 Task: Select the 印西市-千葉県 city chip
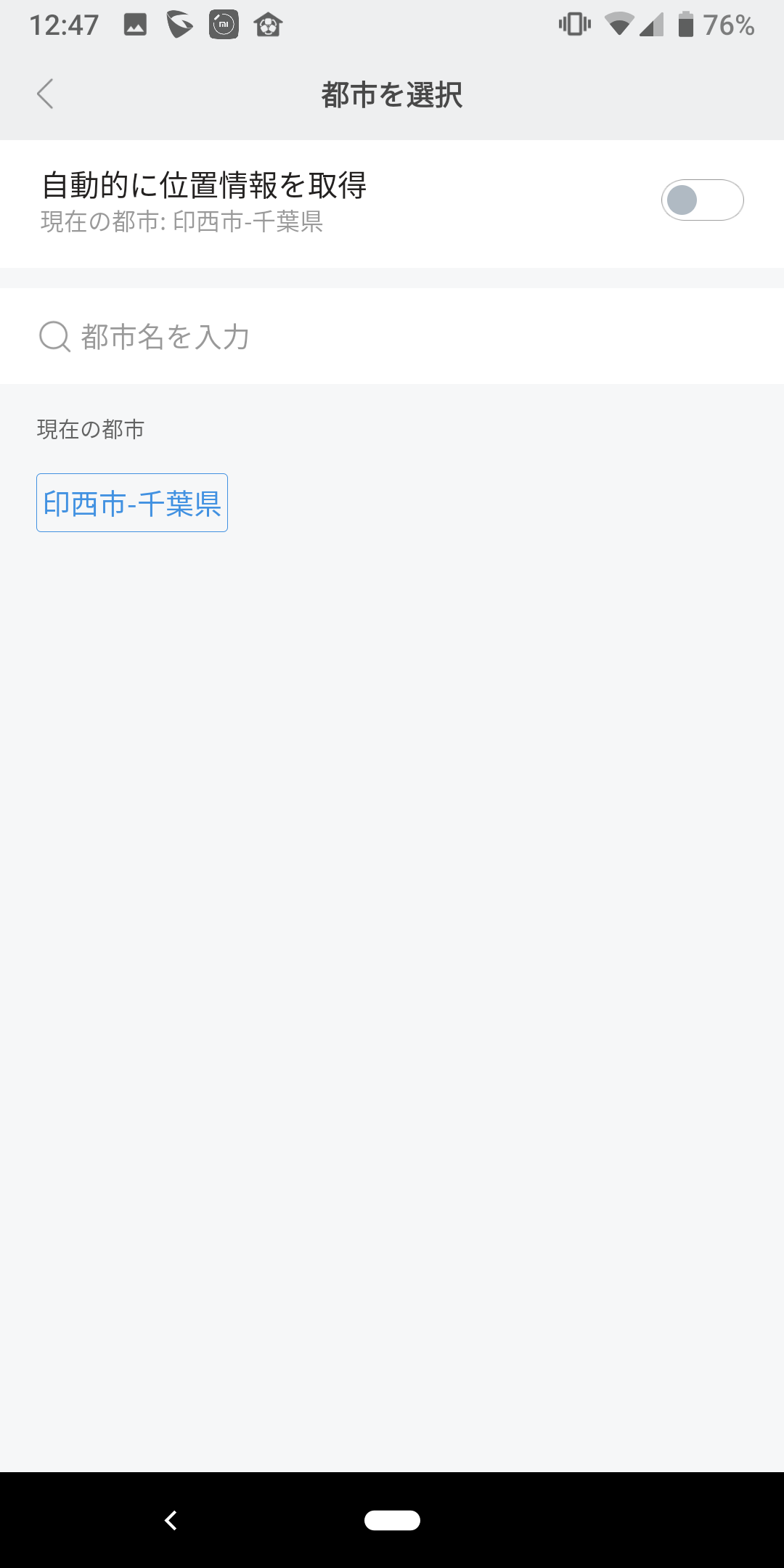pyautogui.click(x=132, y=502)
